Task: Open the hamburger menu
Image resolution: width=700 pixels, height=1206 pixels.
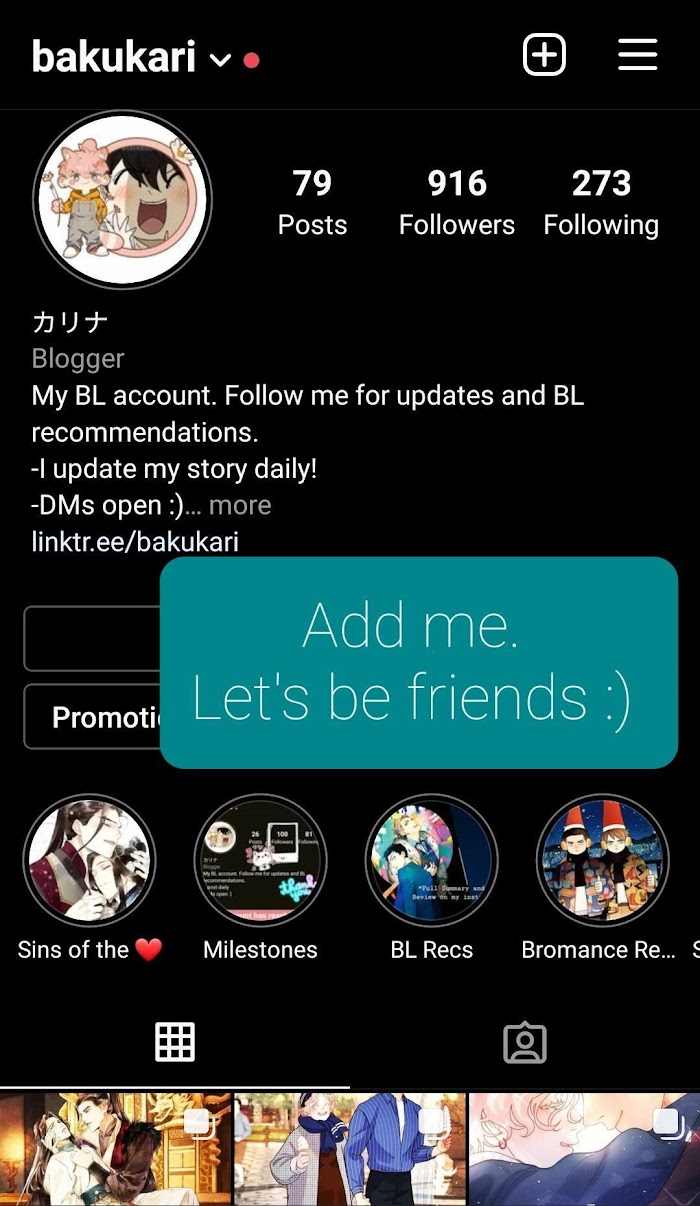Action: [637, 55]
